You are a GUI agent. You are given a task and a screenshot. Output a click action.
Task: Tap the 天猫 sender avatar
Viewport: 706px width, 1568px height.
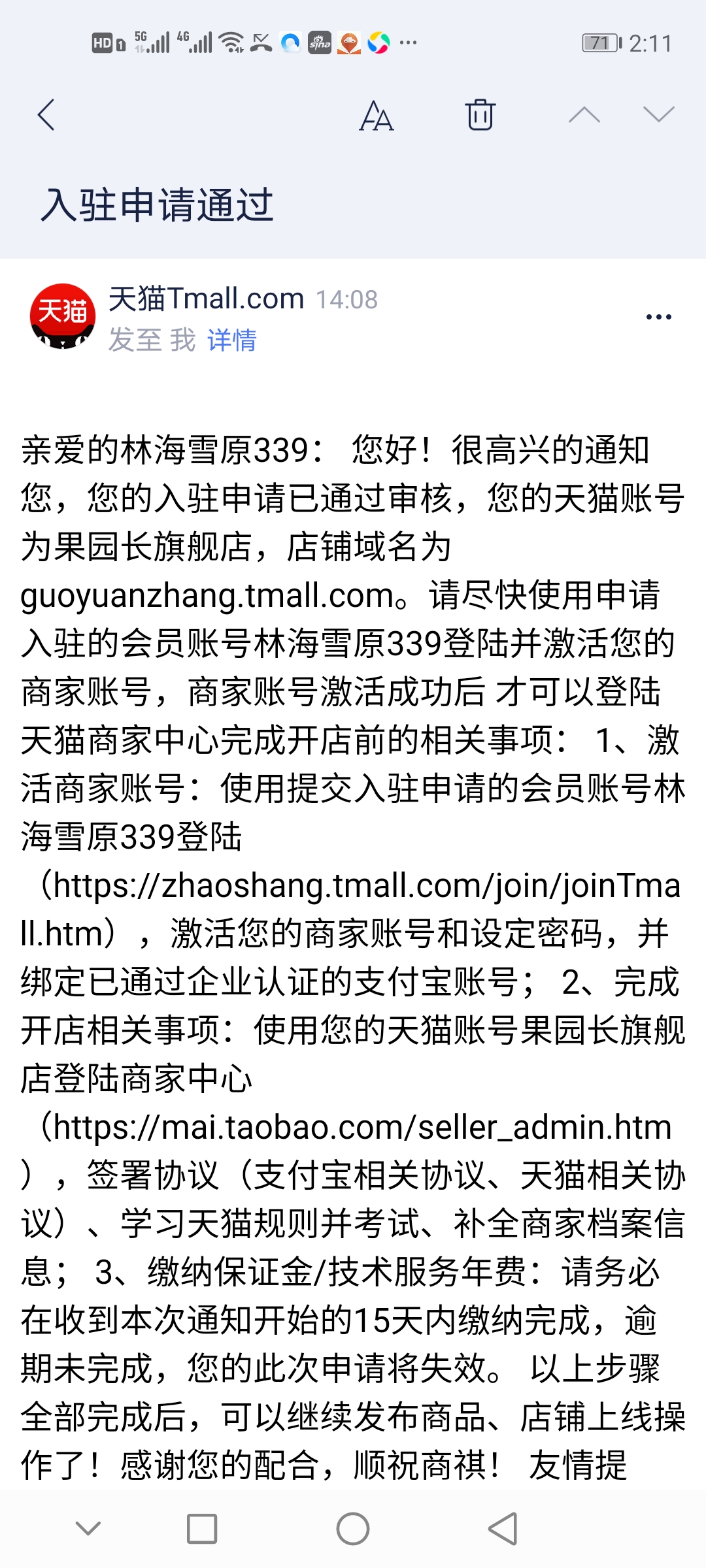[63, 316]
